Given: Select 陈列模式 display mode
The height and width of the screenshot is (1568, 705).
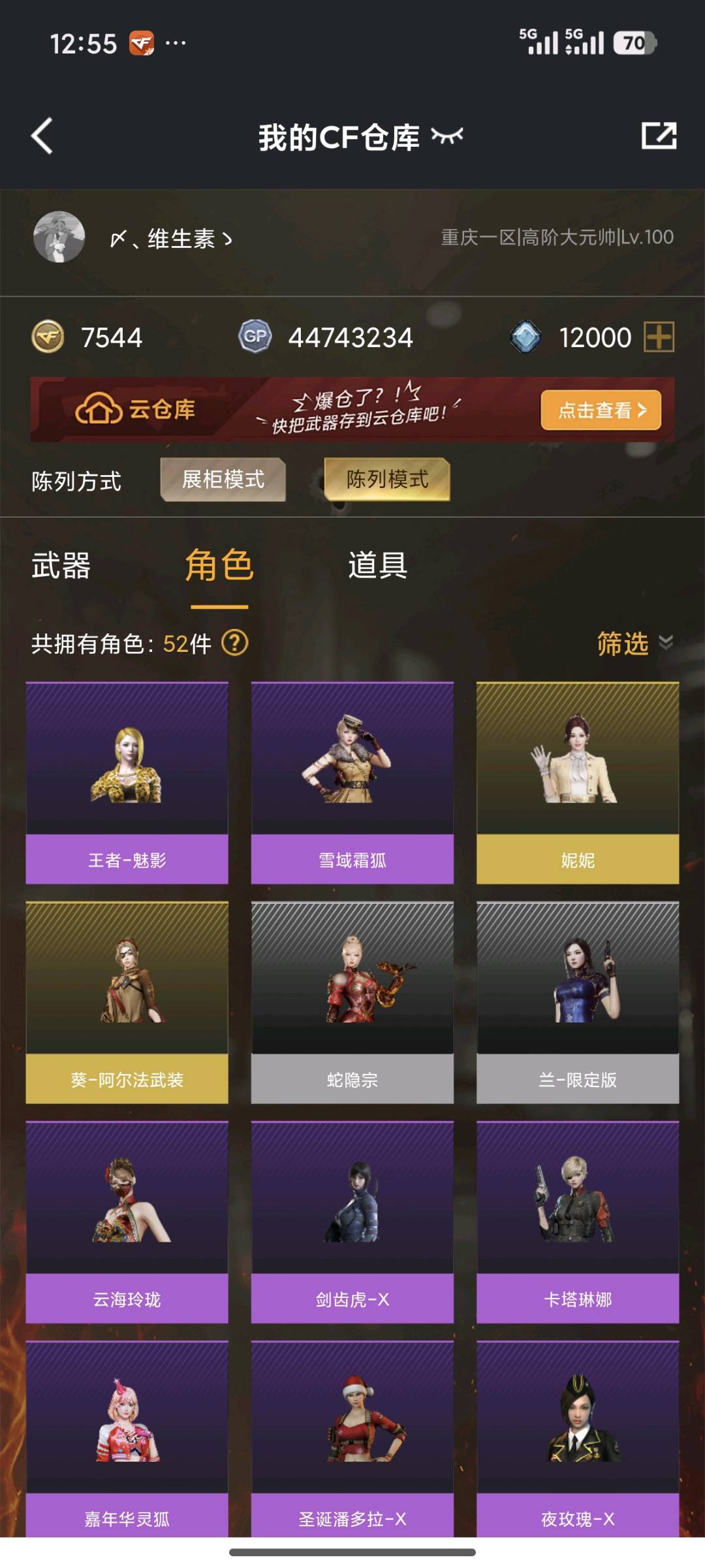Looking at the screenshot, I should 387,480.
